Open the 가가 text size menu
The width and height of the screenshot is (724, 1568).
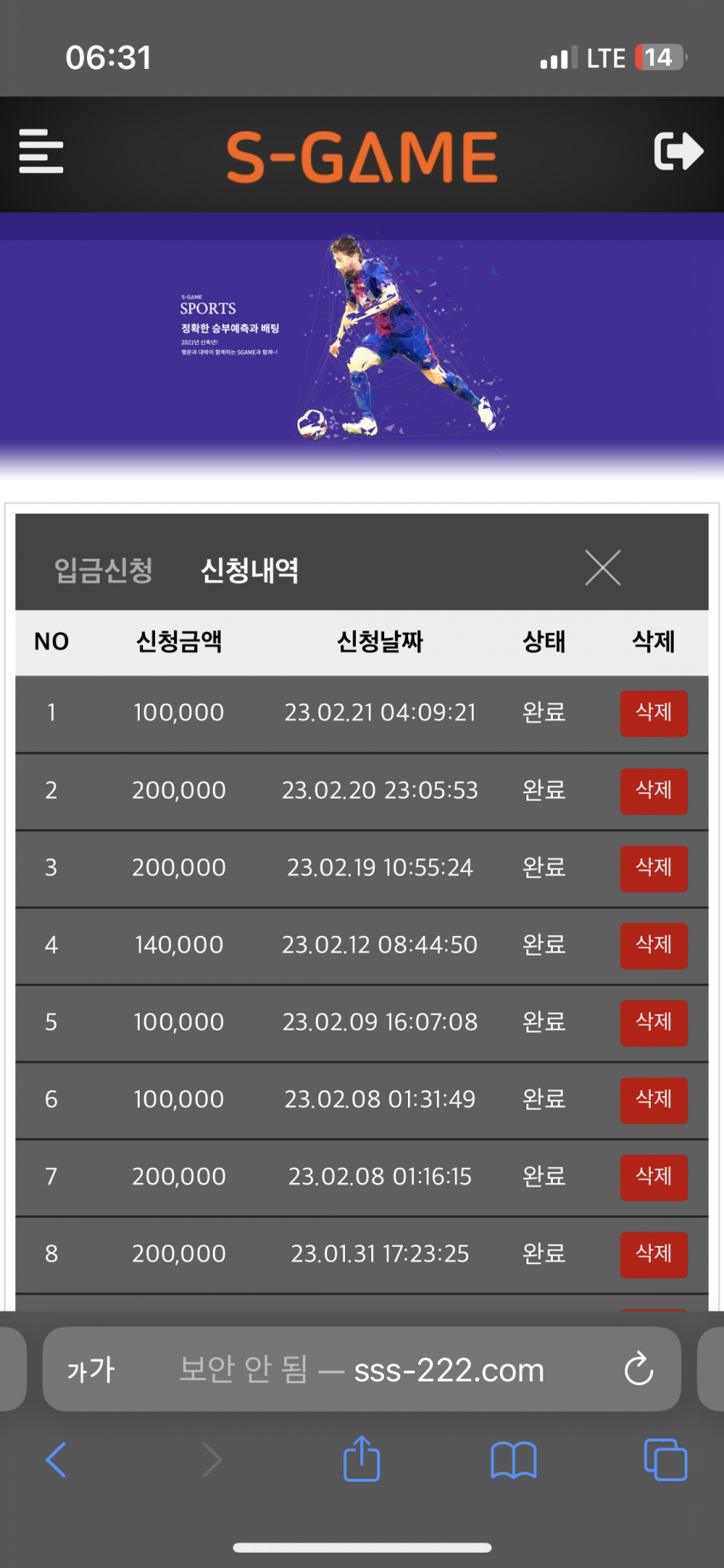[x=91, y=1370]
